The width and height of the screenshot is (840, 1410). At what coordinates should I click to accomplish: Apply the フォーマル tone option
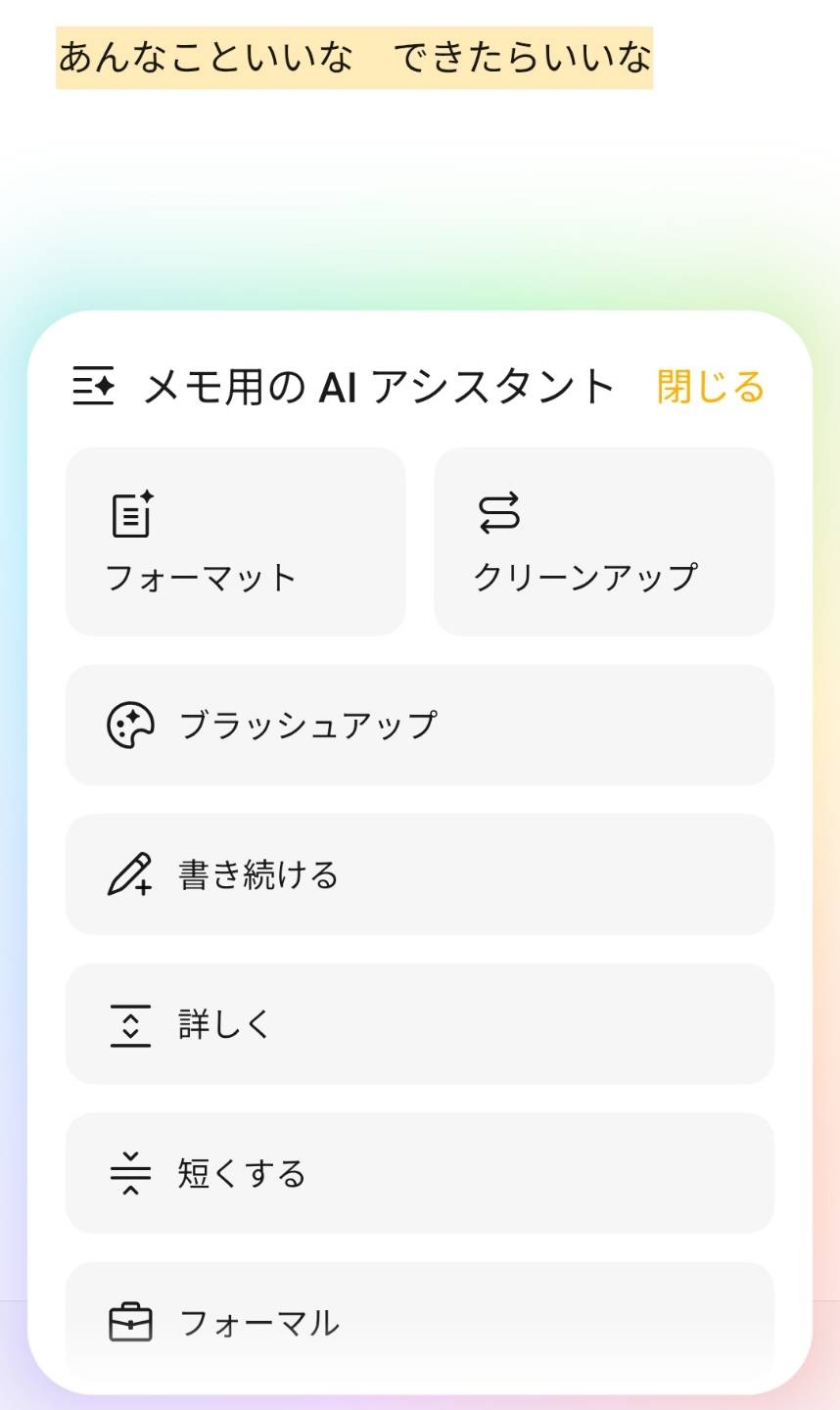point(419,1322)
